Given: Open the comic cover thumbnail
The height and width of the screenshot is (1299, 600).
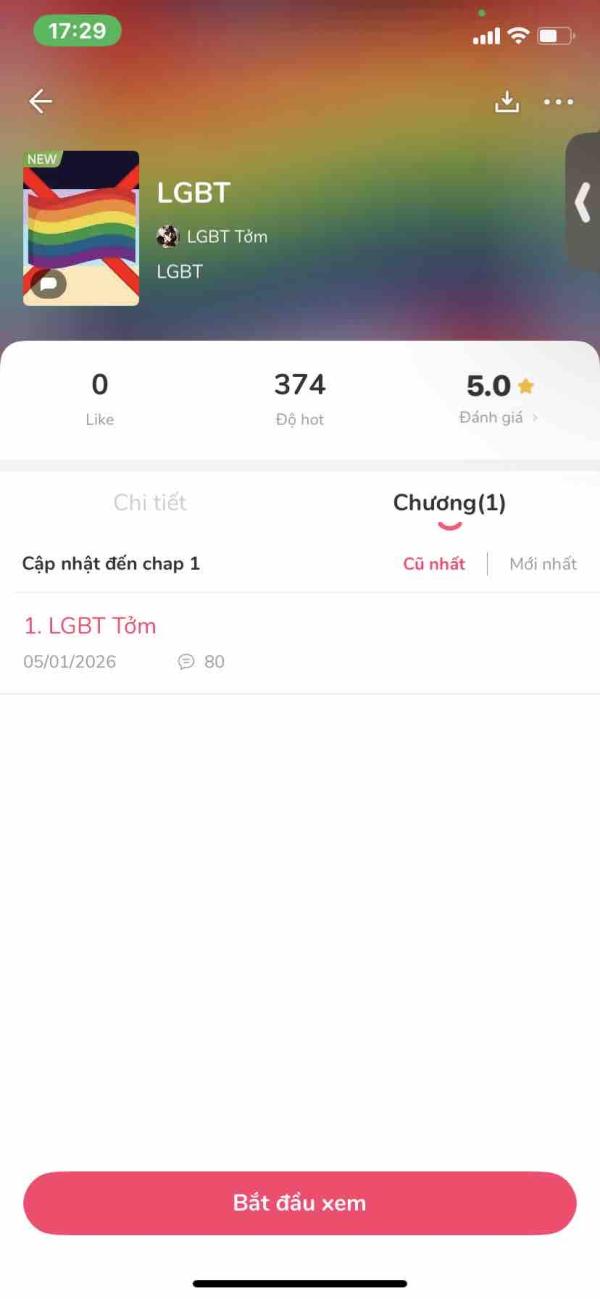Looking at the screenshot, I should pos(81,228).
